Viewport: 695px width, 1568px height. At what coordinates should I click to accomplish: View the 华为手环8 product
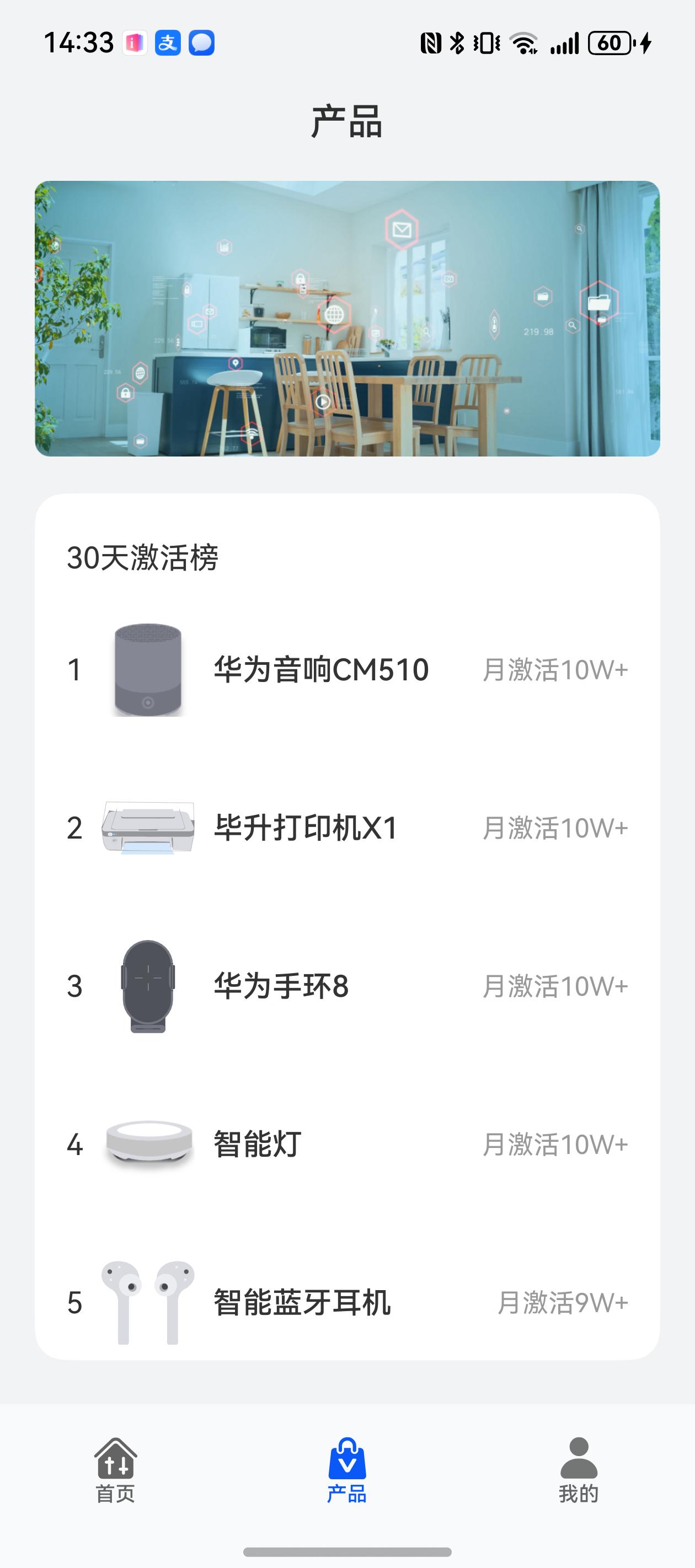(x=347, y=986)
